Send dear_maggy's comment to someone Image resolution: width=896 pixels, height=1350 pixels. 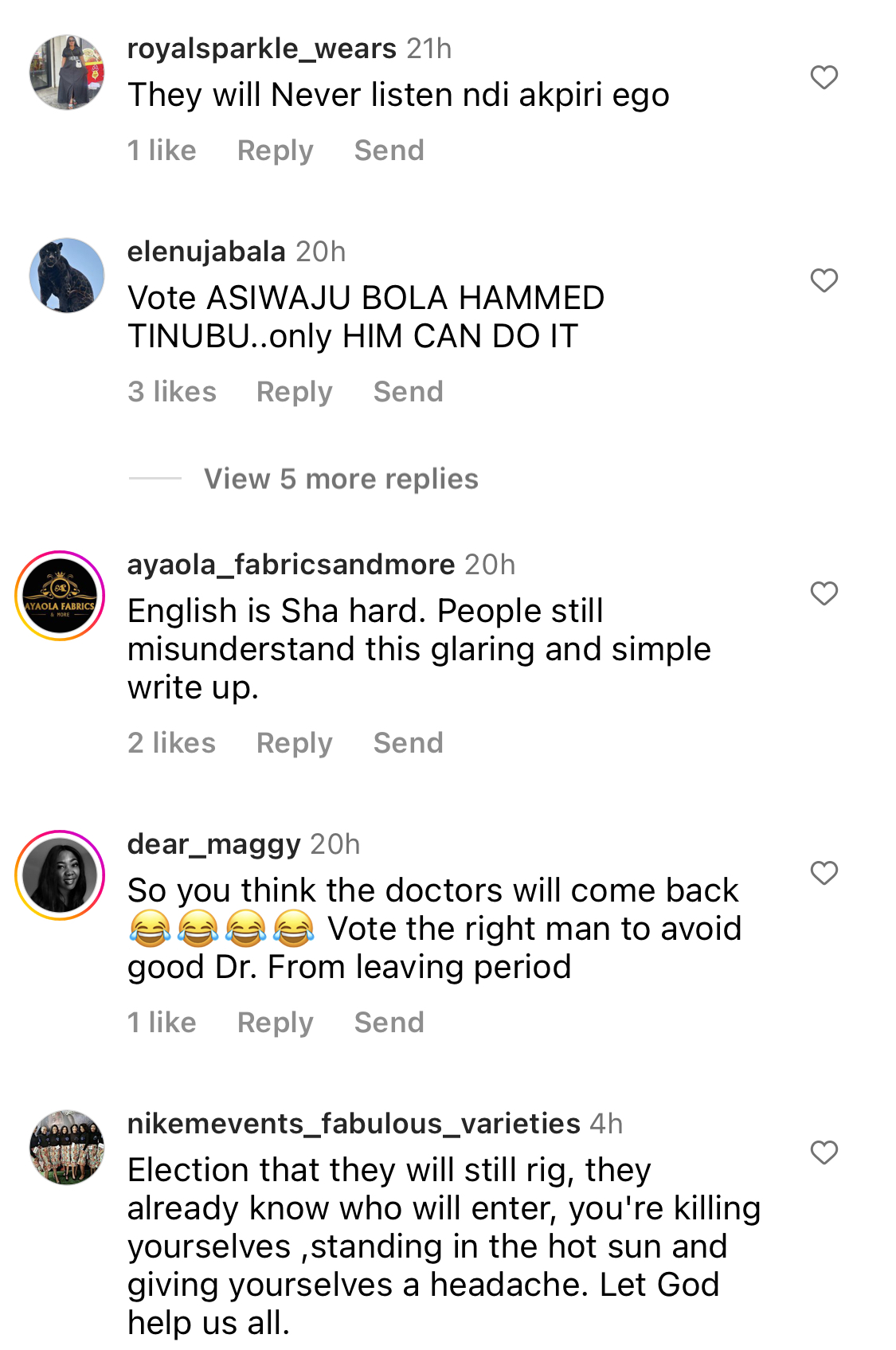click(x=389, y=1023)
